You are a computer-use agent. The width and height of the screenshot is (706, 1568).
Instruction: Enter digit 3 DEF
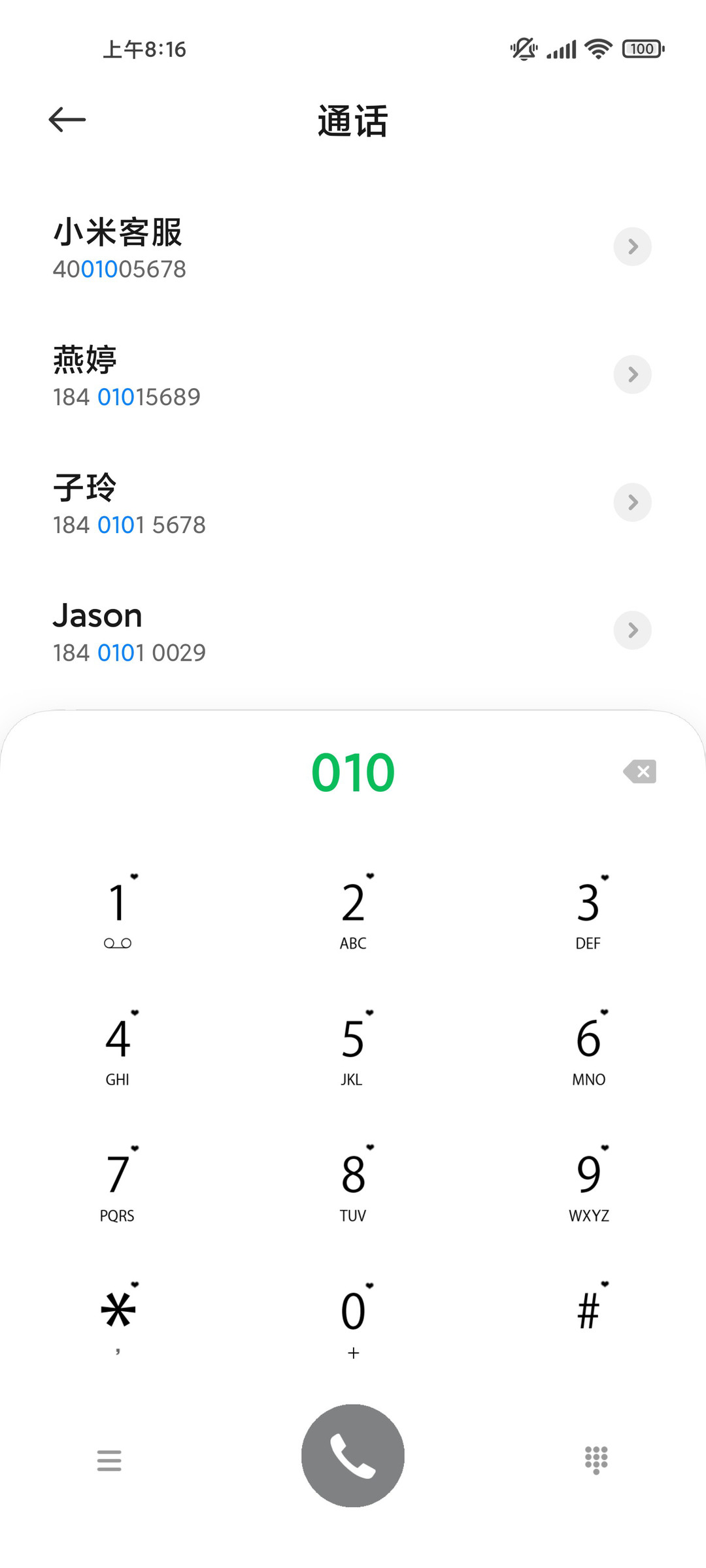(x=588, y=911)
